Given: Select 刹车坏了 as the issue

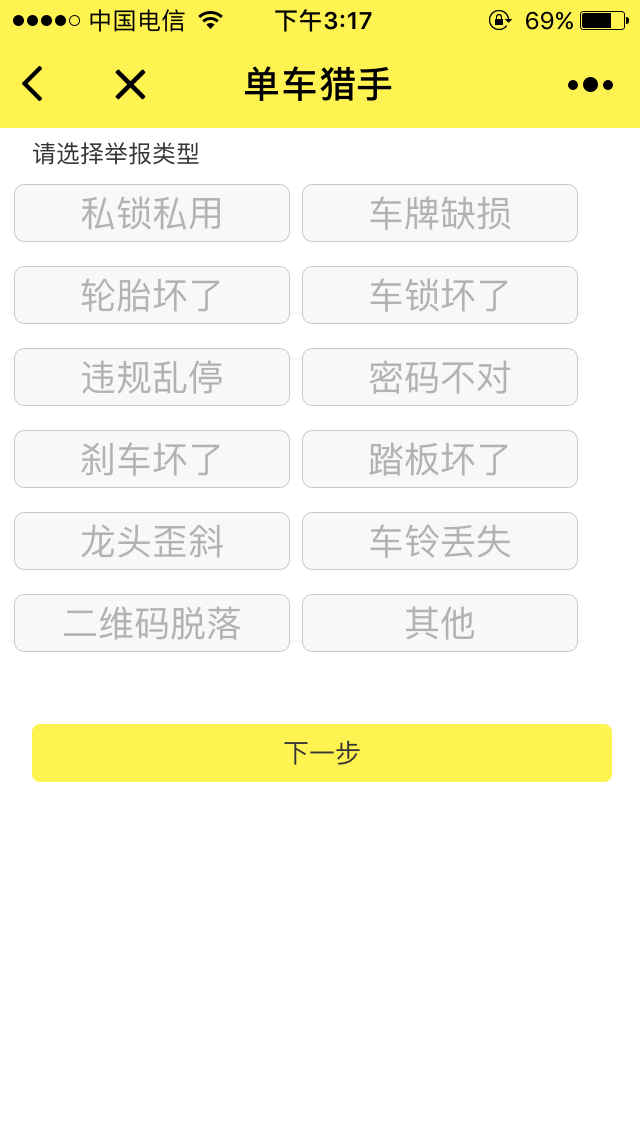Looking at the screenshot, I should [x=152, y=459].
